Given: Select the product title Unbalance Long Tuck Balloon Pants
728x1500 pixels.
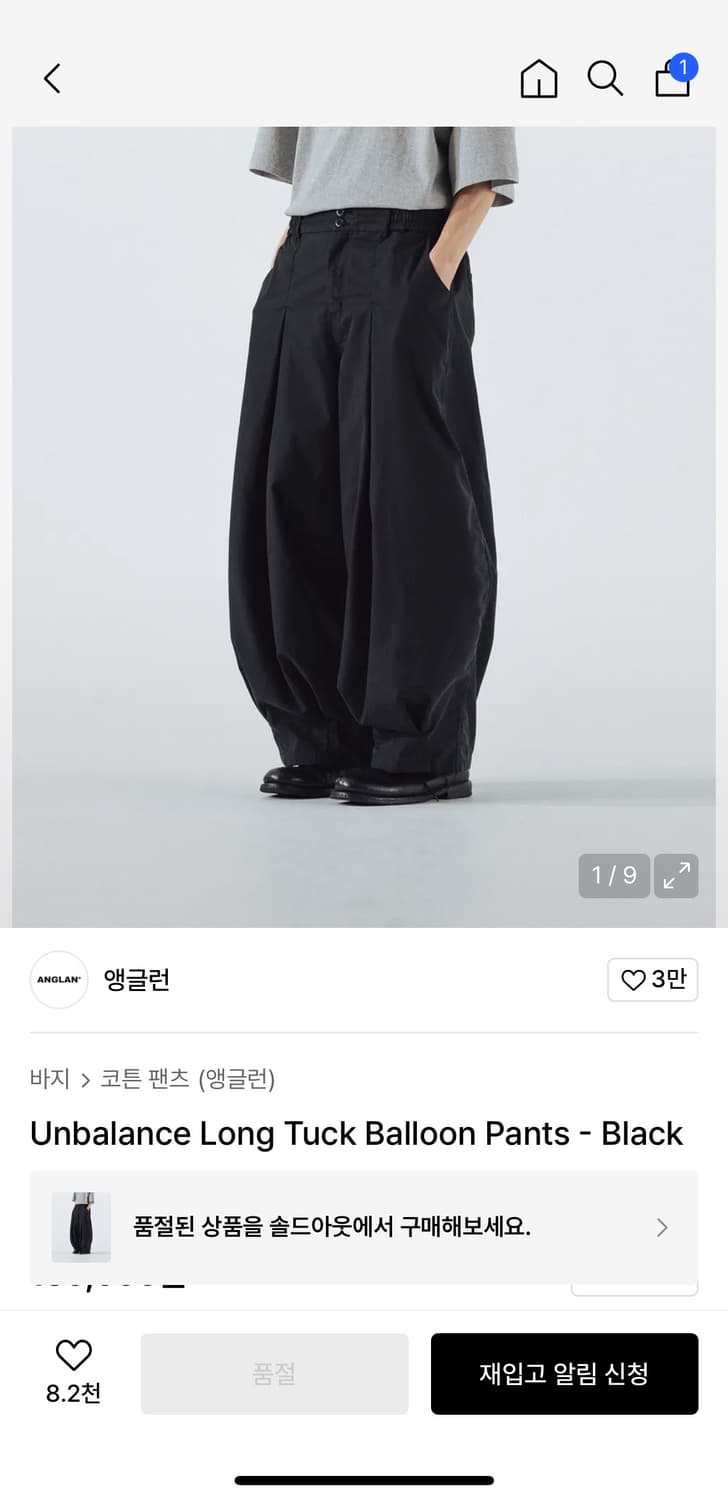Looking at the screenshot, I should (x=356, y=1134).
